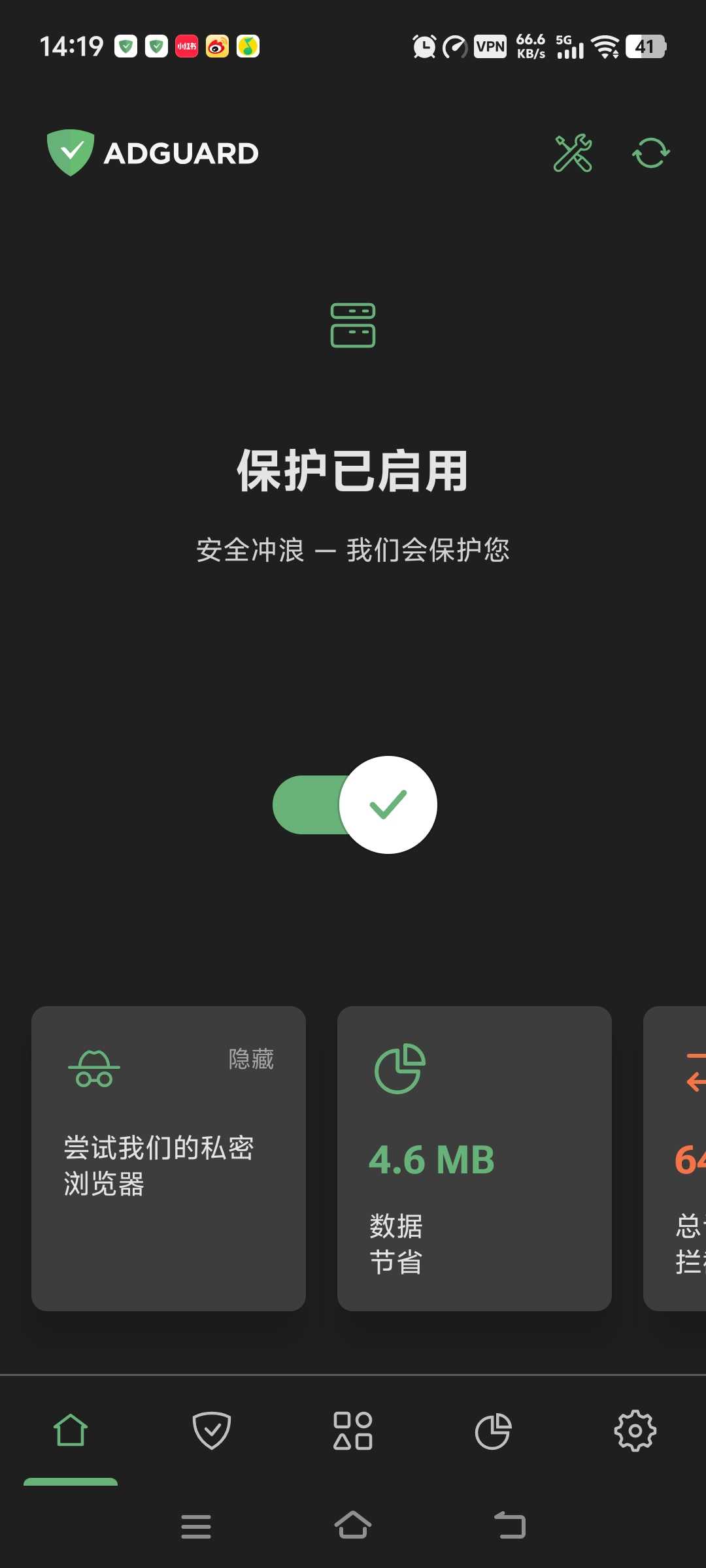Open the system recent apps menu
Image resolution: width=706 pixels, height=1568 pixels.
pyautogui.click(x=196, y=1526)
